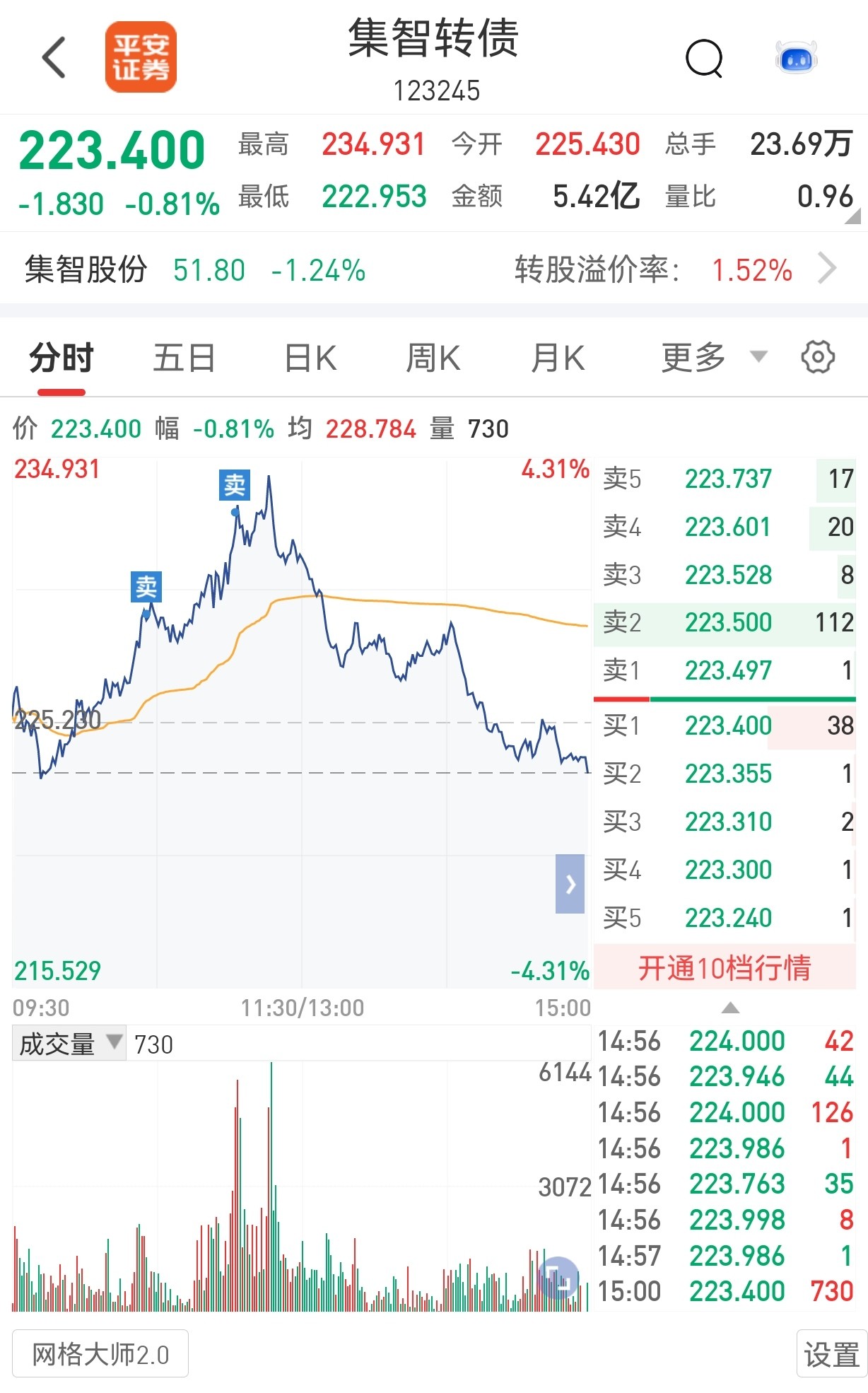Select the 月K chart tab
Screen dimensions: 868x1393
click(x=558, y=358)
